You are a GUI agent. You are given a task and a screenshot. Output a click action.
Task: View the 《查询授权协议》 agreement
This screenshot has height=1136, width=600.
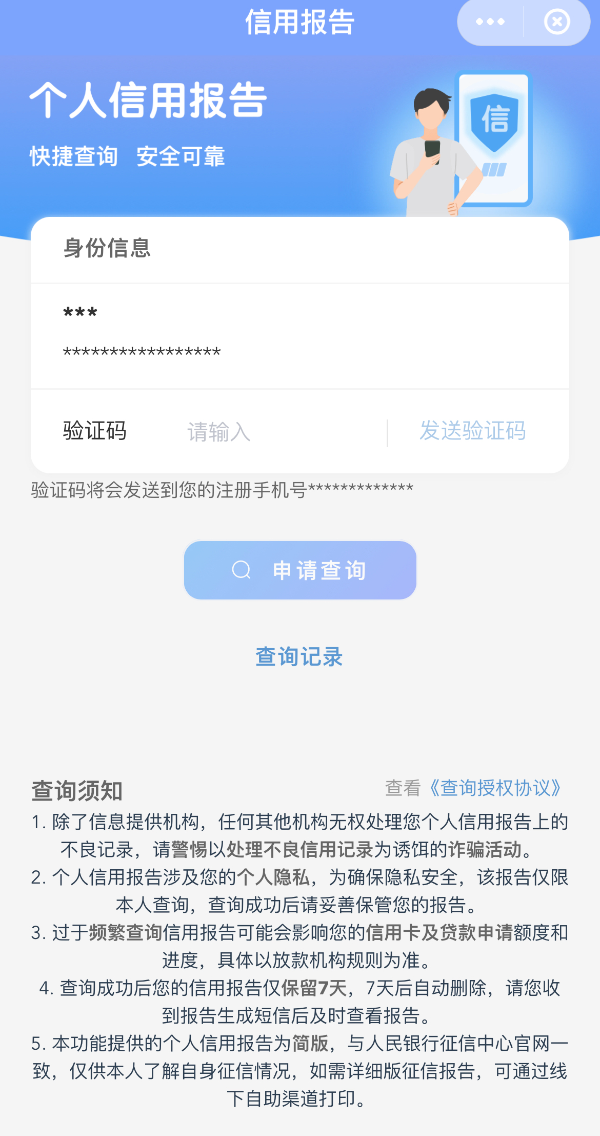[495, 788]
